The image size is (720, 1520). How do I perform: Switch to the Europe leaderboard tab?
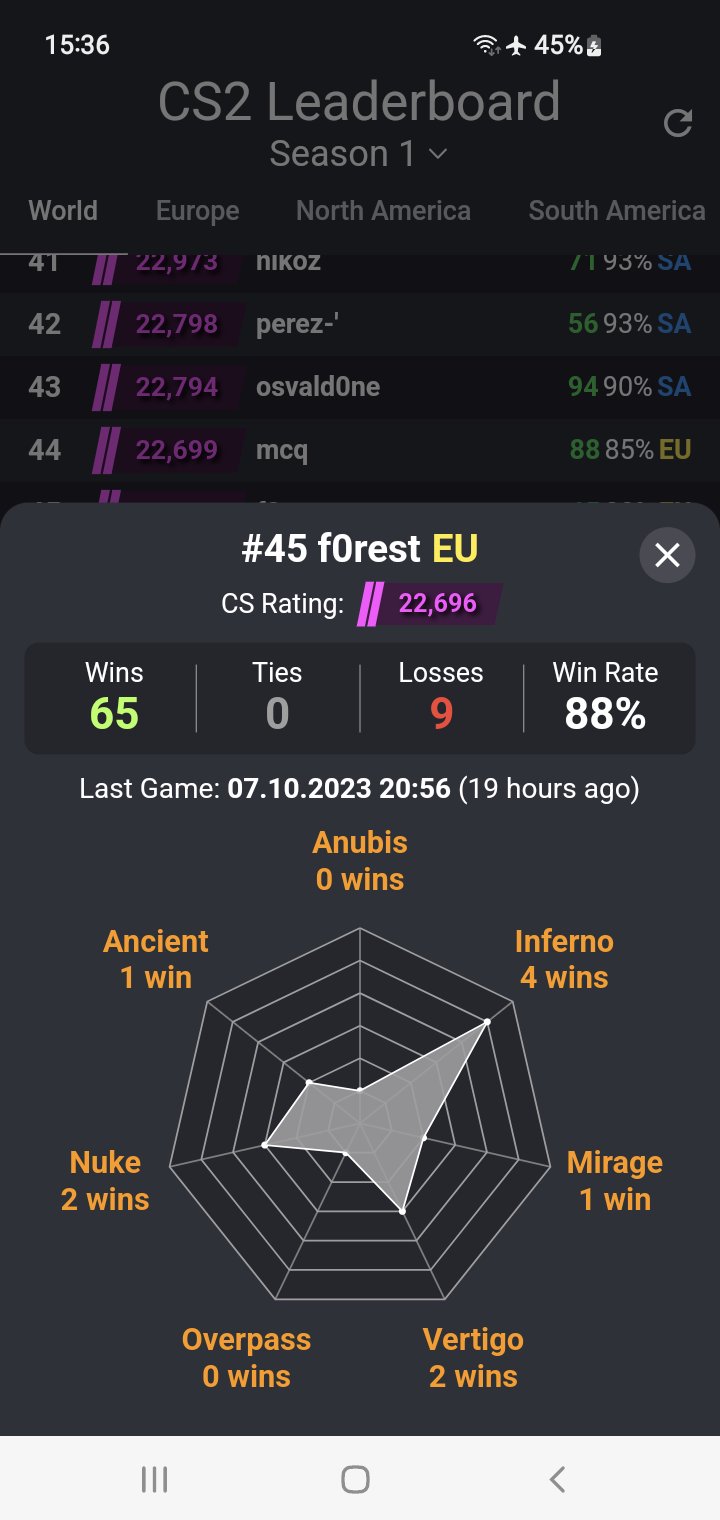pyautogui.click(x=196, y=211)
